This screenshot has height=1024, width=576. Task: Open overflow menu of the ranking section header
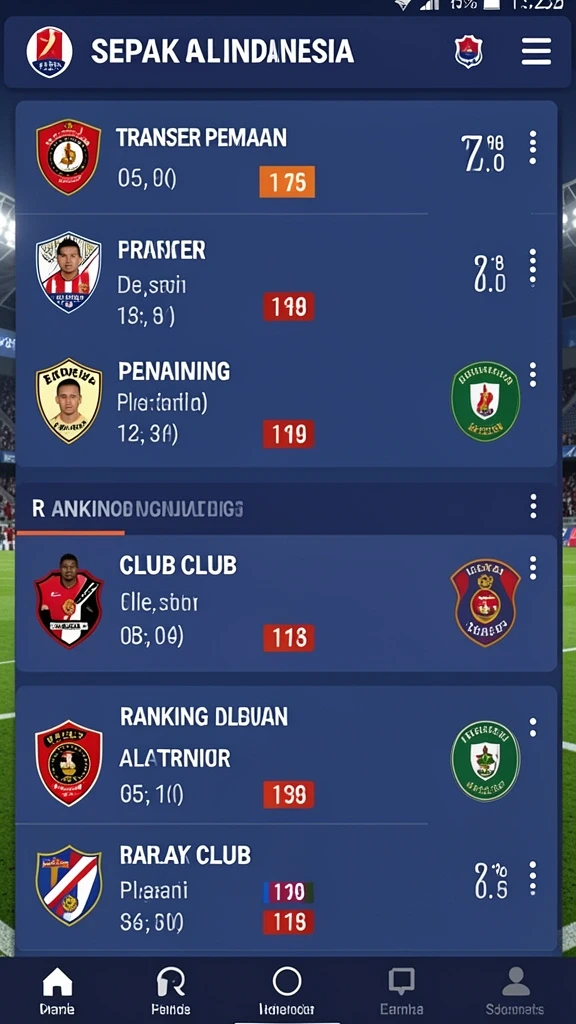(533, 507)
